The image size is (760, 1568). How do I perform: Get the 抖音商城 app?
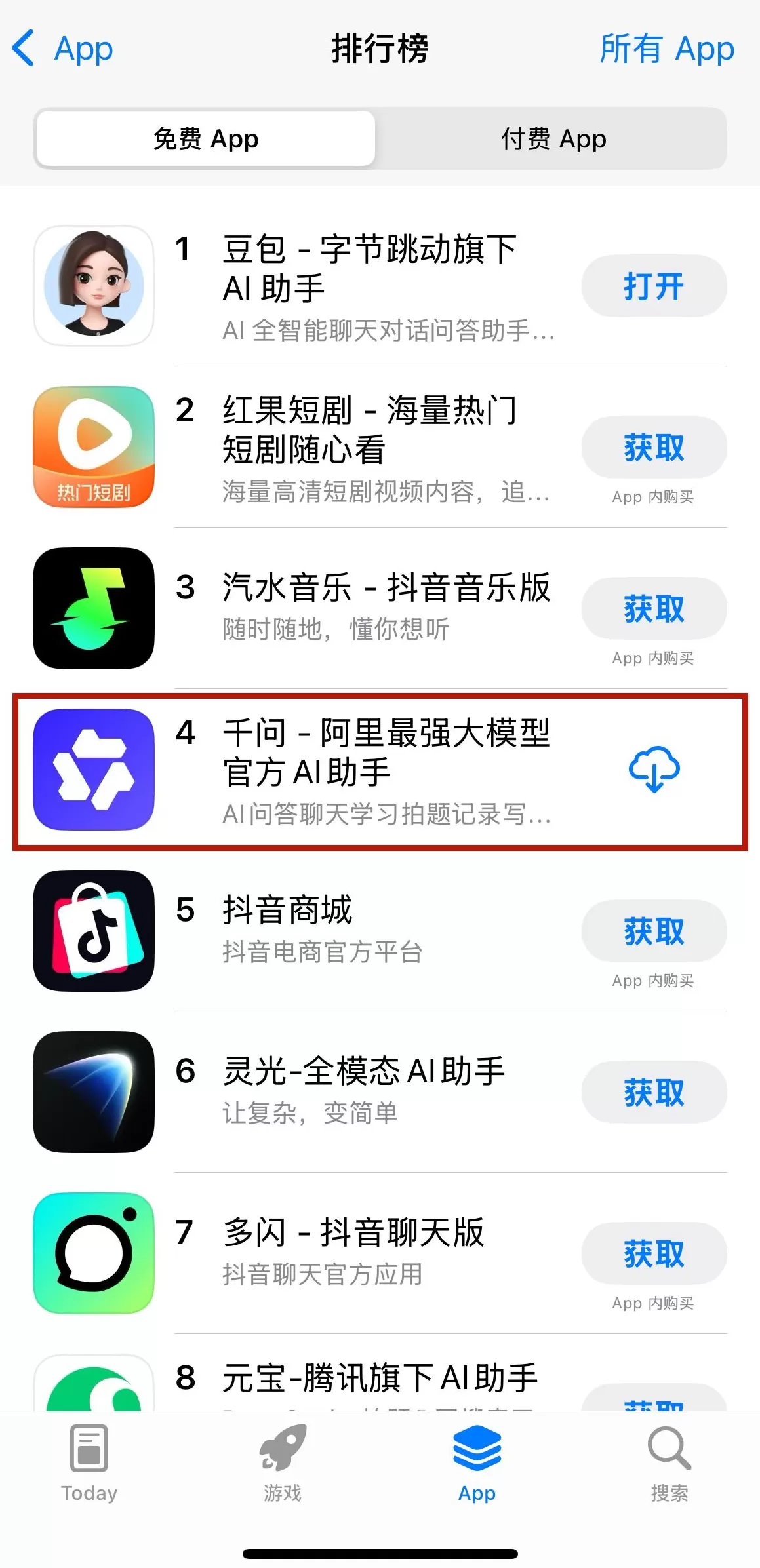653,931
